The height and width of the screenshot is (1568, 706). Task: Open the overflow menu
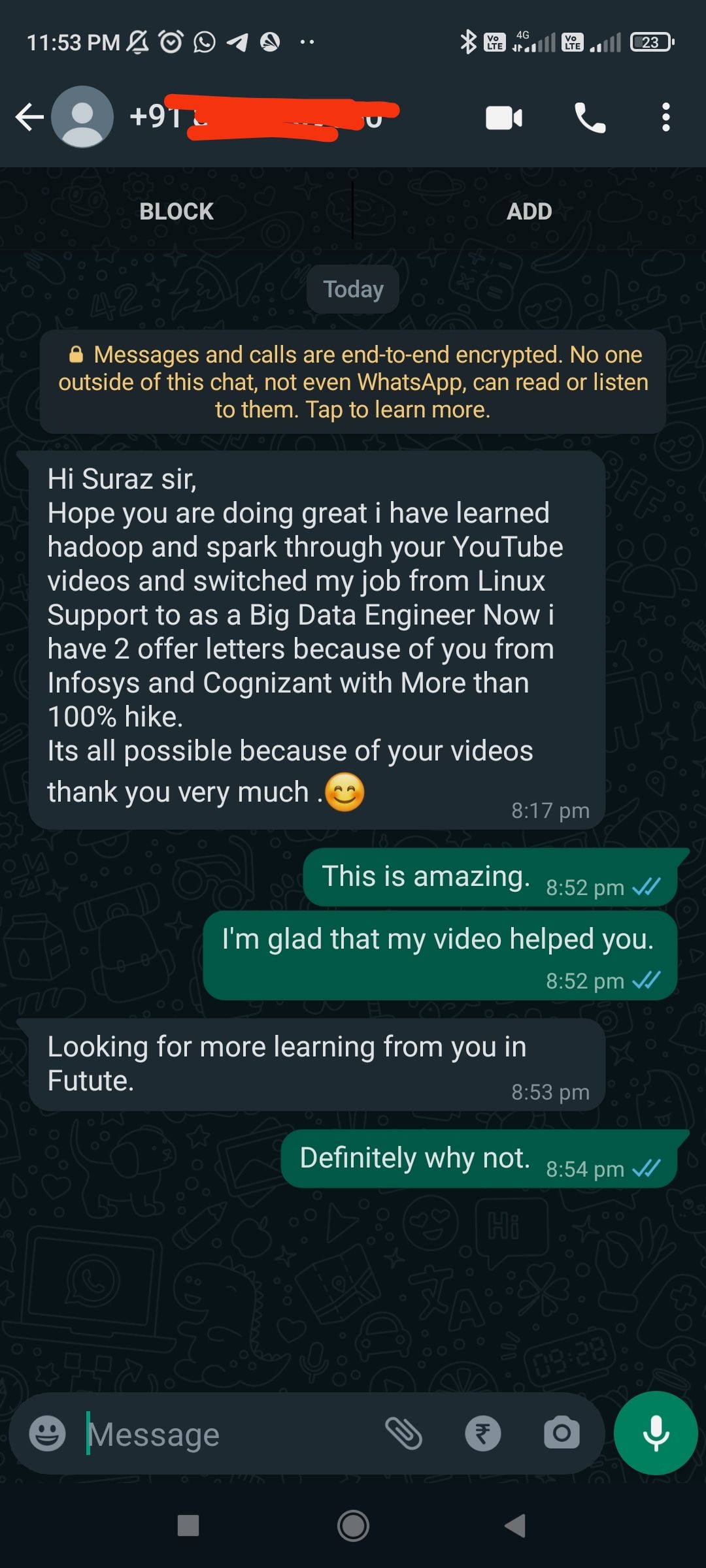(665, 118)
